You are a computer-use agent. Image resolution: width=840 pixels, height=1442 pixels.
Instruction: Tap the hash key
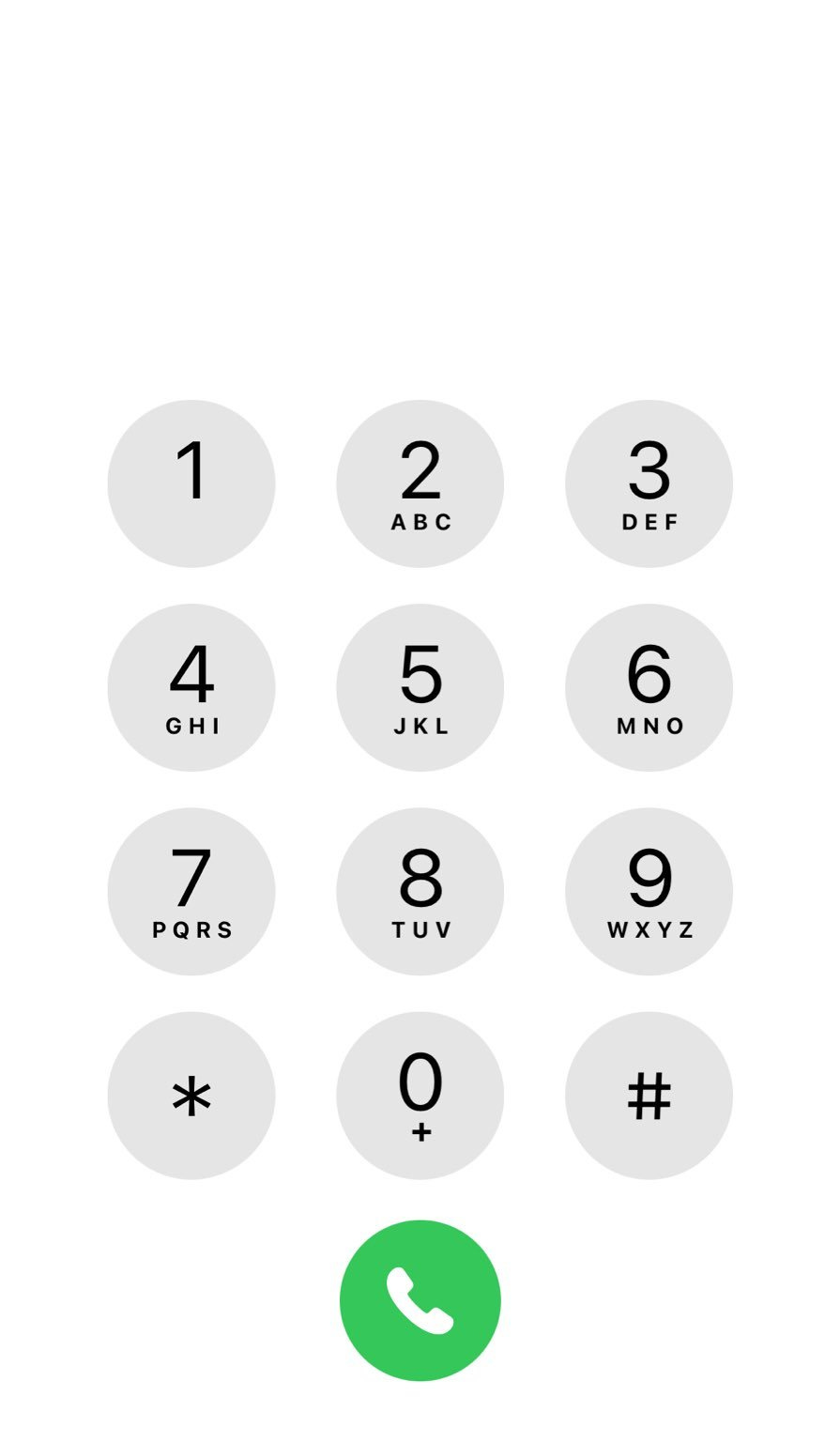tap(649, 1095)
